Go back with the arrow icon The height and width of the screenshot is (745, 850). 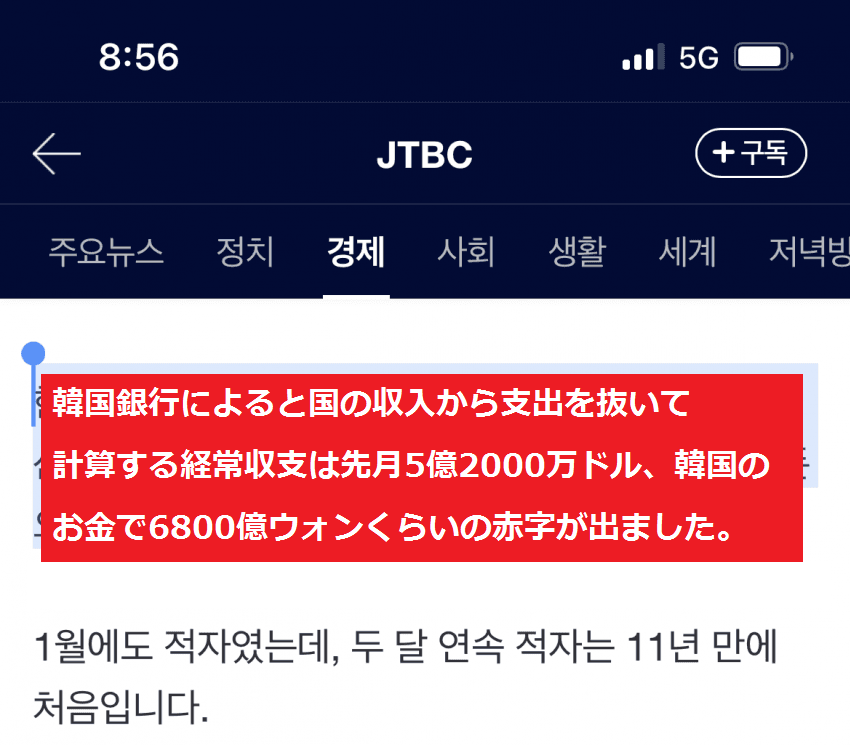pos(57,154)
